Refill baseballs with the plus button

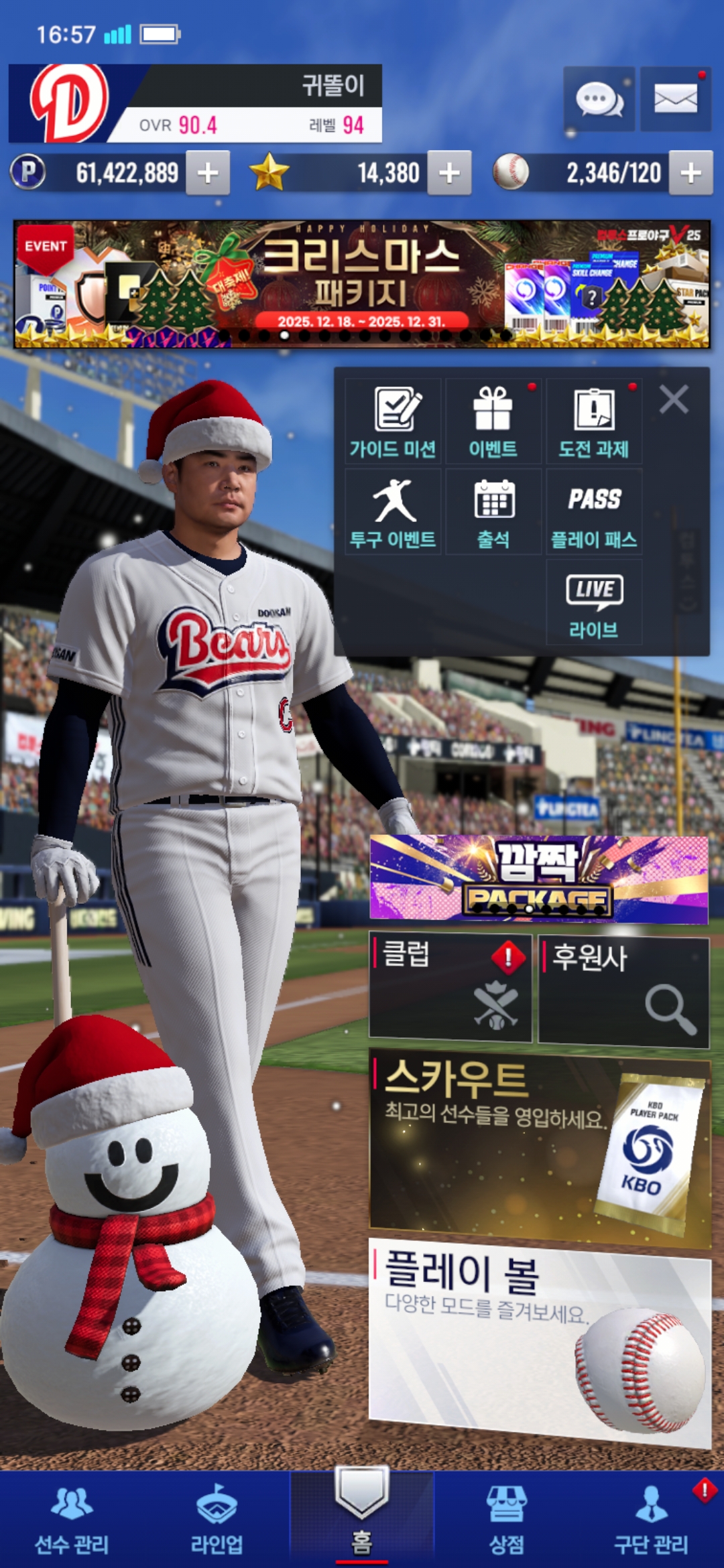(x=690, y=173)
